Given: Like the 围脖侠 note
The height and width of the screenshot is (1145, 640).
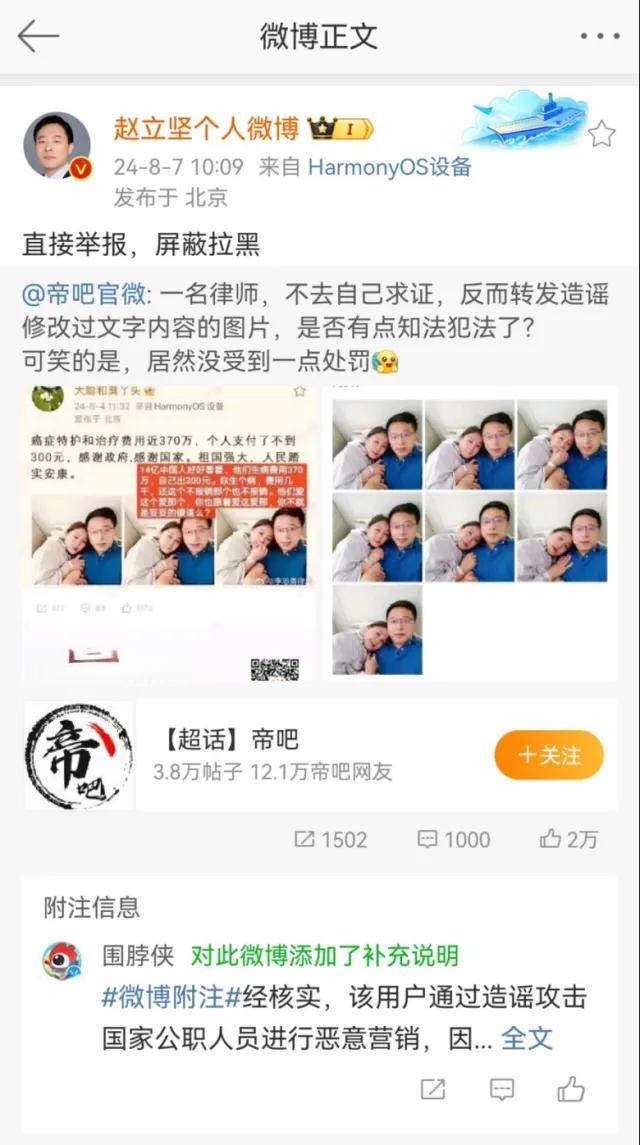Looking at the screenshot, I should click(571, 1089).
